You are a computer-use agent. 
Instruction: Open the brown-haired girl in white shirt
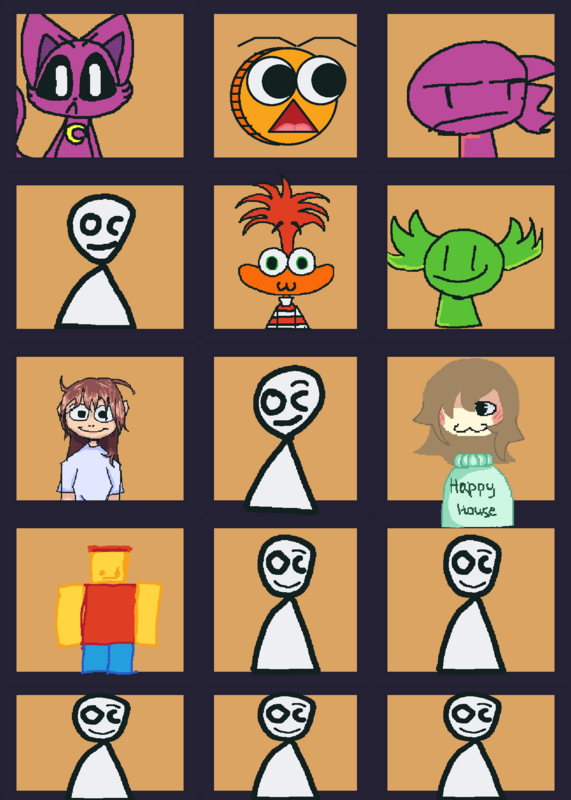(100, 429)
